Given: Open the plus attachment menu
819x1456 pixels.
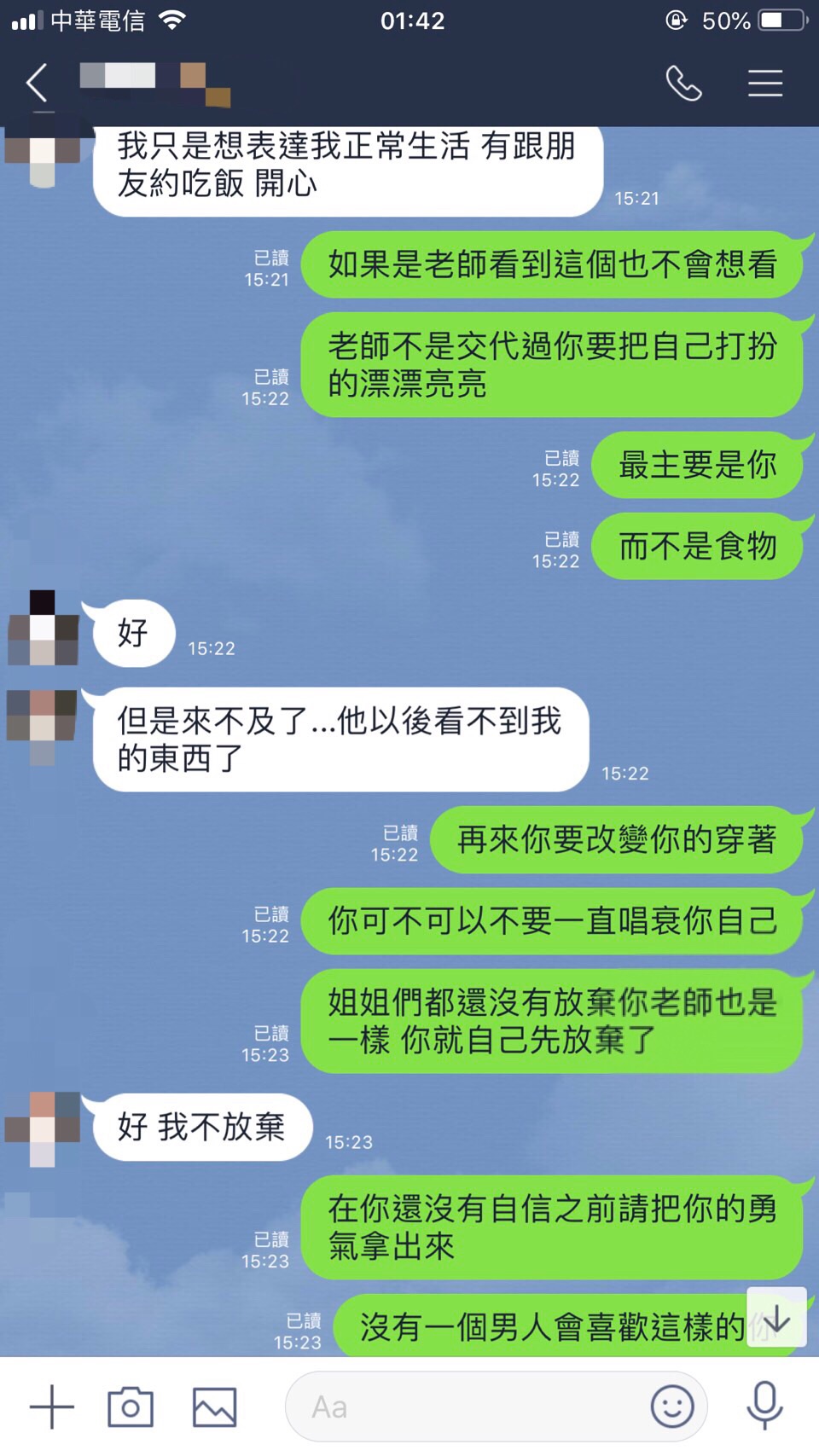Looking at the screenshot, I should 51,1407.
